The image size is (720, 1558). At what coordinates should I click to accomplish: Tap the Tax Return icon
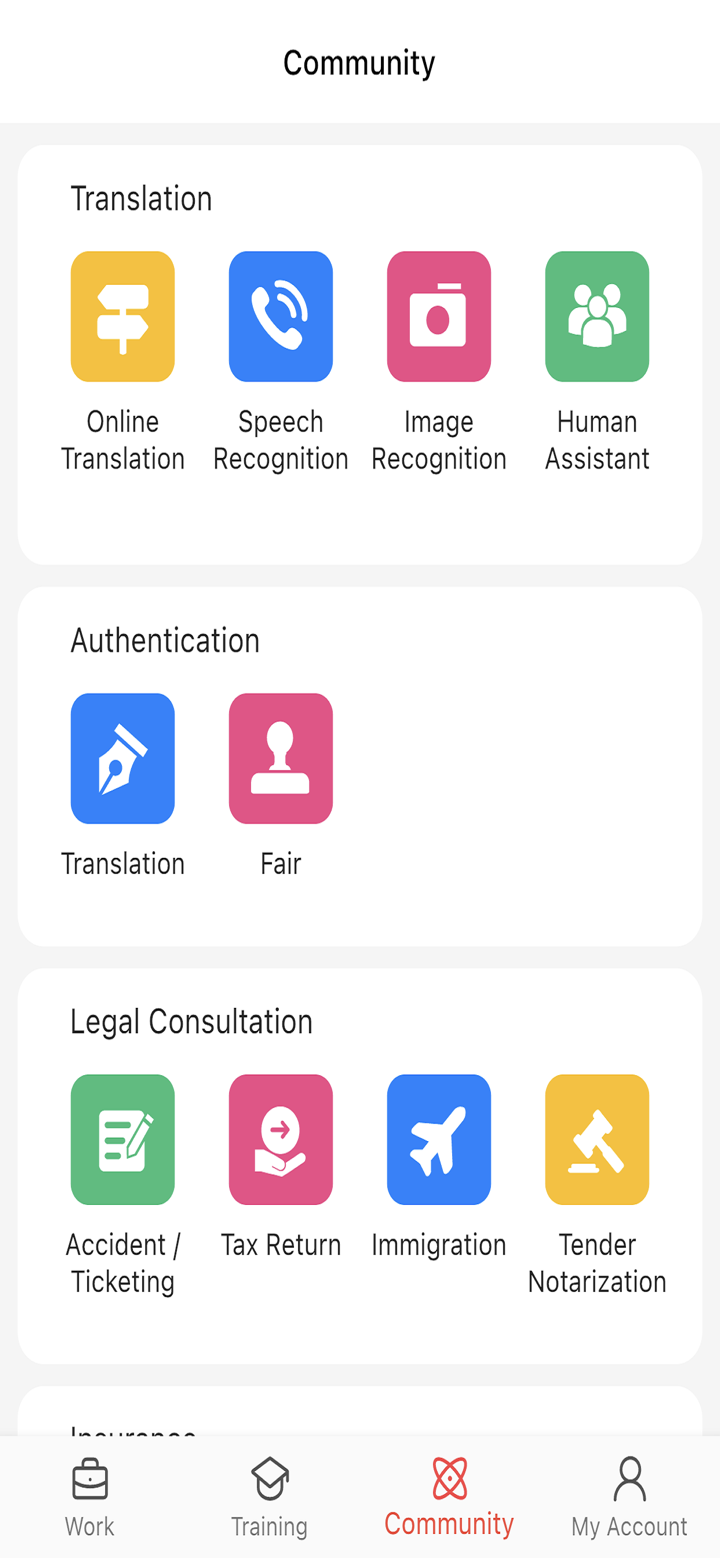click(280, 1140)
